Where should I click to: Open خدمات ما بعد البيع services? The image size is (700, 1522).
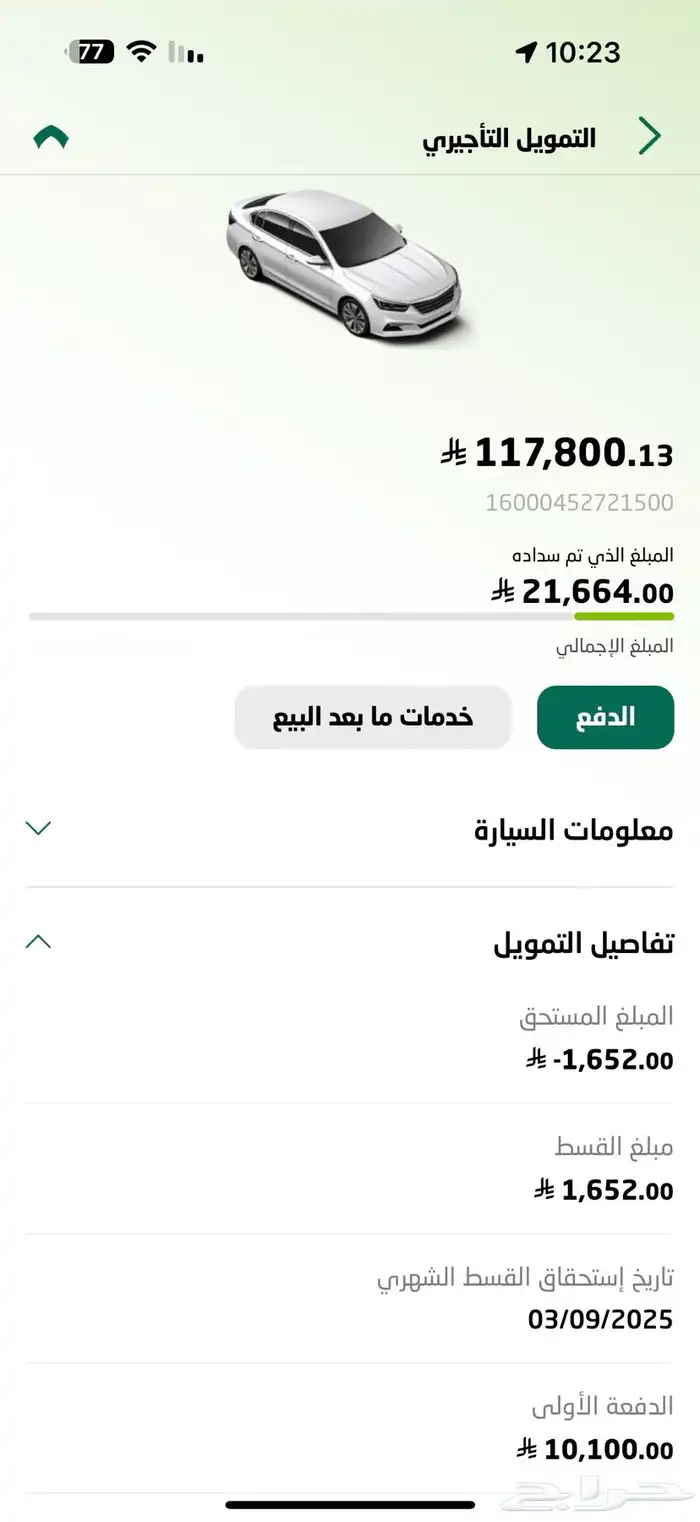[x=373, y=717]
